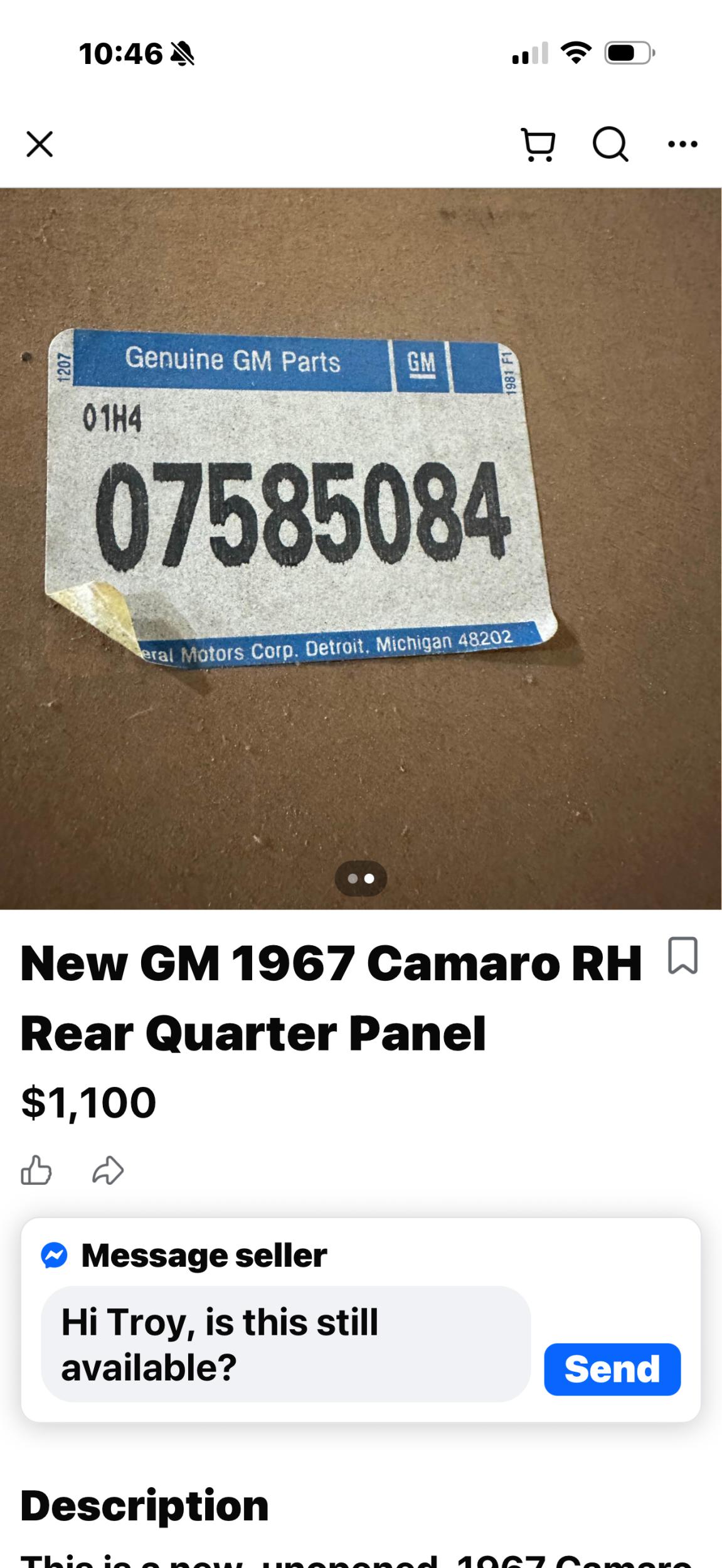Viewport: 722px width, 1568px height.
Task: Save the Camaro quarter panel listing
Action: click(682, 955)
